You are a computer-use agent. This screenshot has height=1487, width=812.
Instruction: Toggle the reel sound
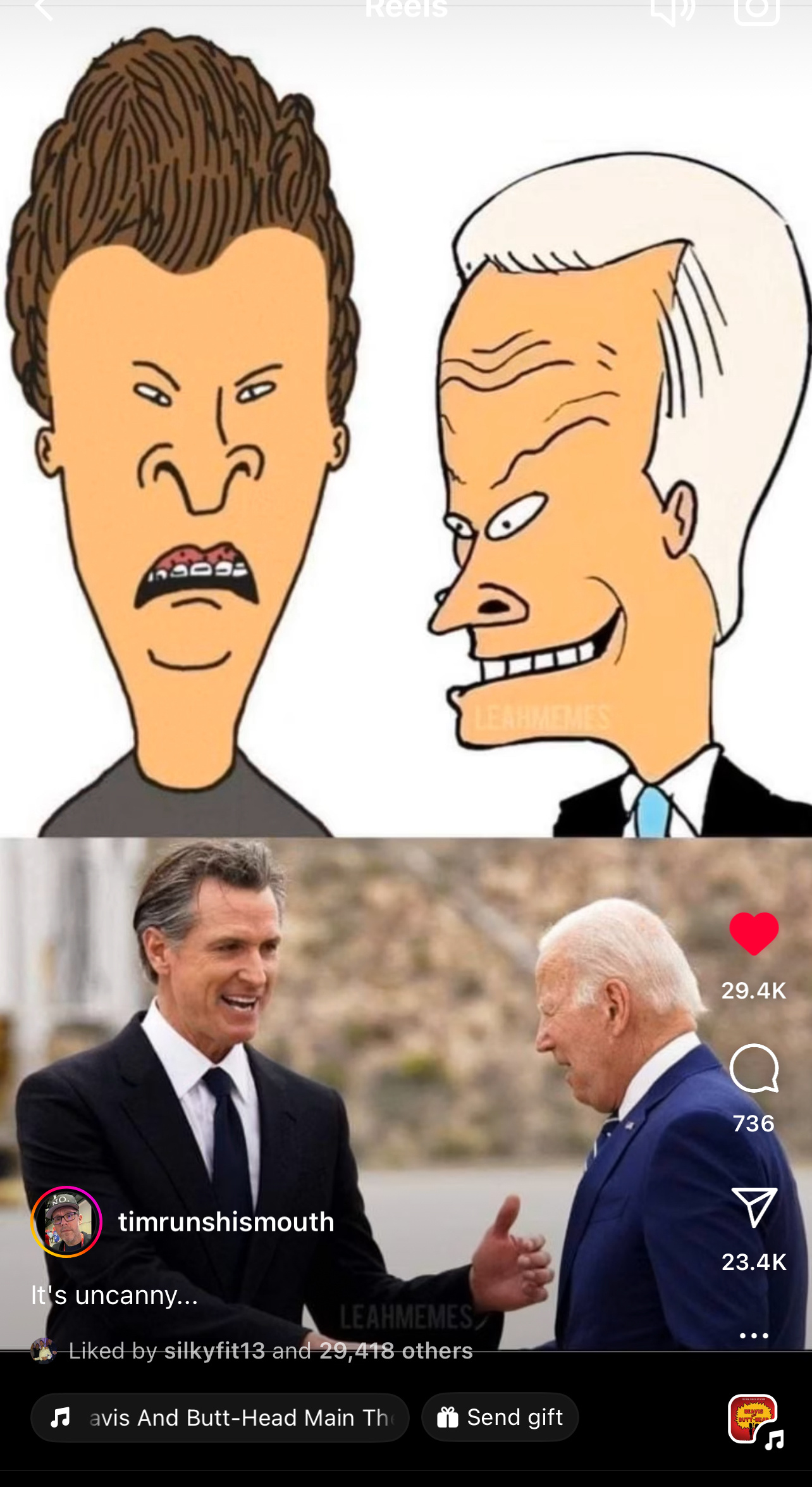click(672, 10)
